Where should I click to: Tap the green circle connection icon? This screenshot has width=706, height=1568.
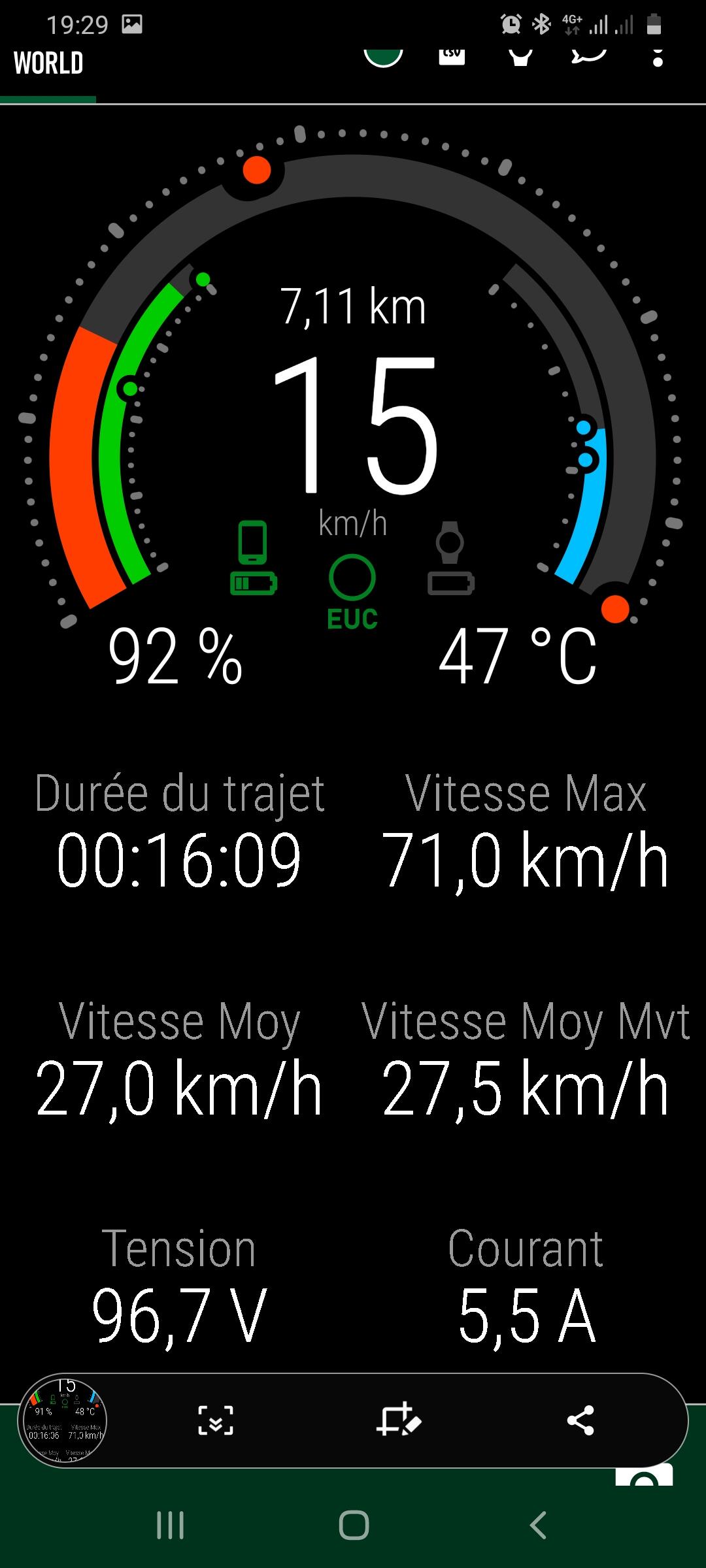383,57
